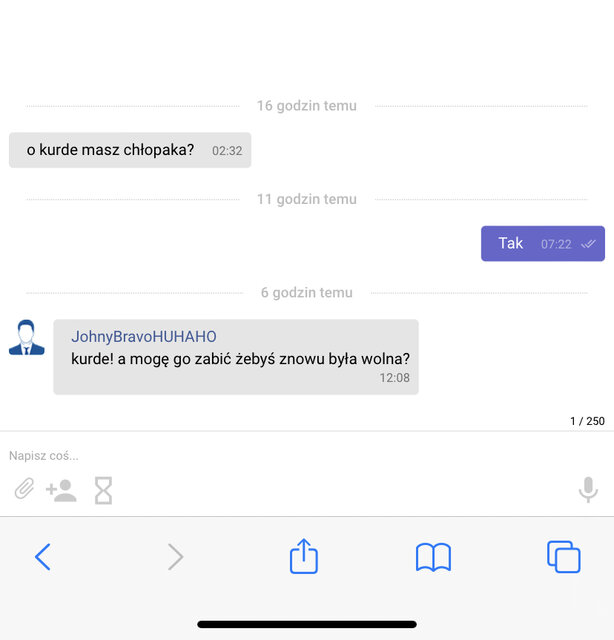Open JohnyBravoHUHAHO's profile avatar
Image resolution: width=614 pixels, height=640 pixels.
click(x=27, y=338)
